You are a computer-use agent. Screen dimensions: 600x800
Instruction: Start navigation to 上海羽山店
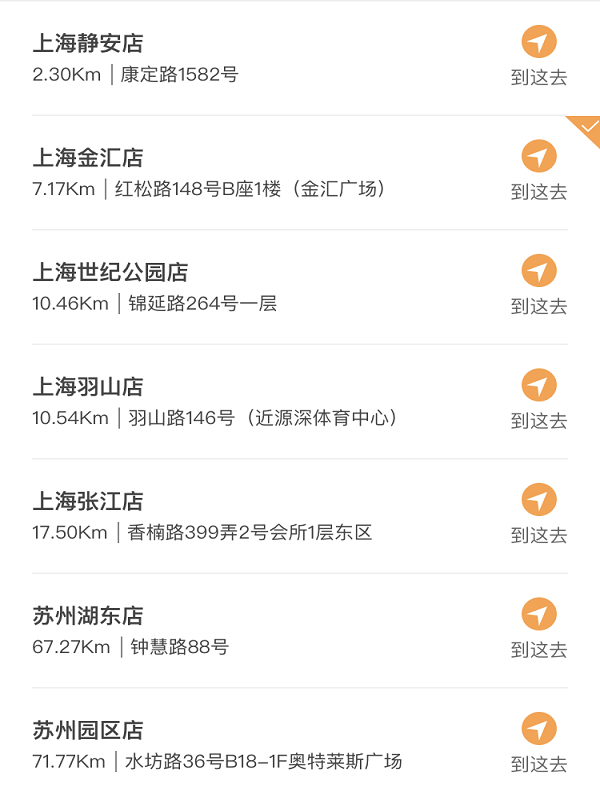point(539,400)
